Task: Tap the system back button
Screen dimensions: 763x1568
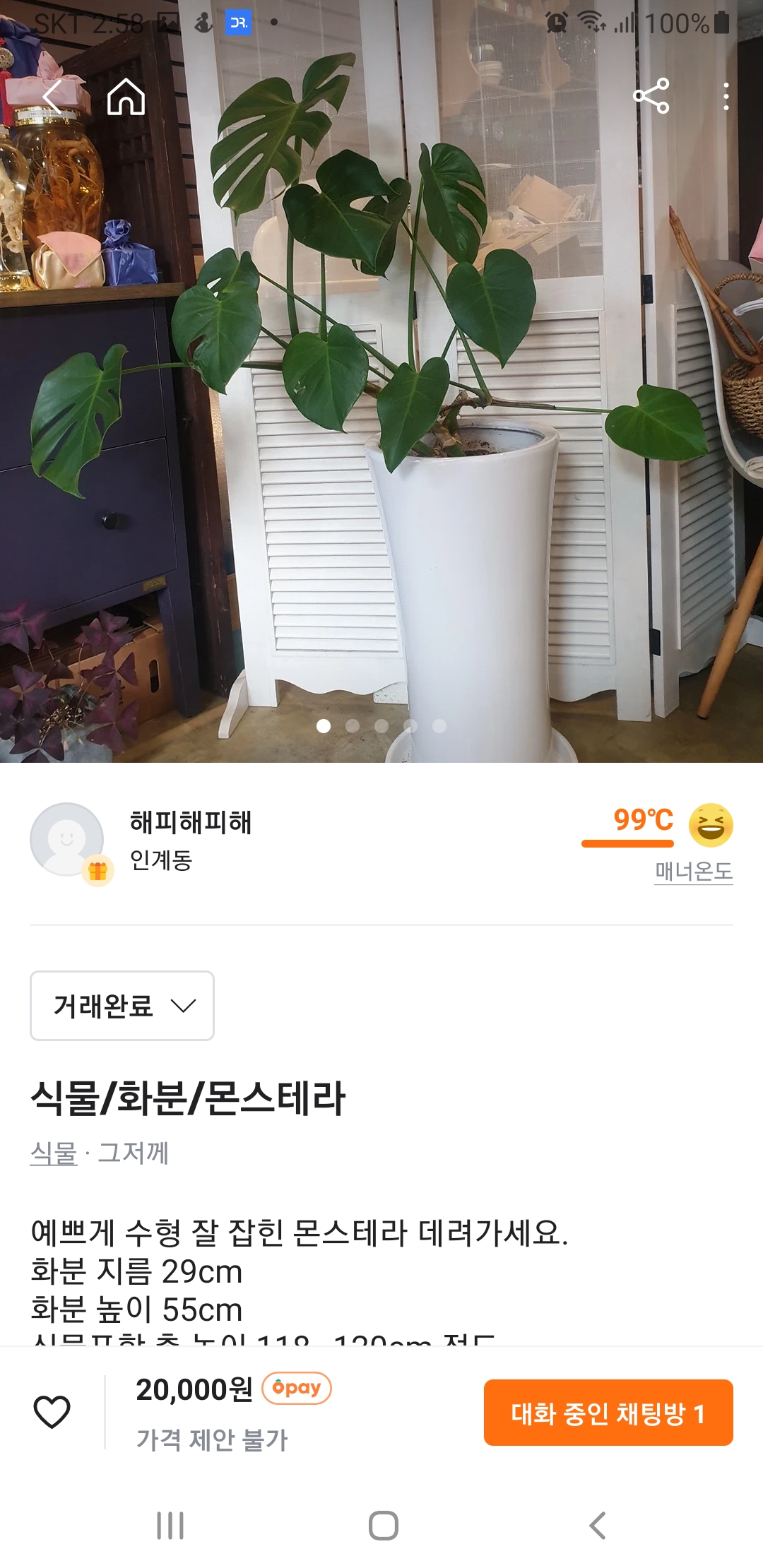Action: [x=598, y=1526]
